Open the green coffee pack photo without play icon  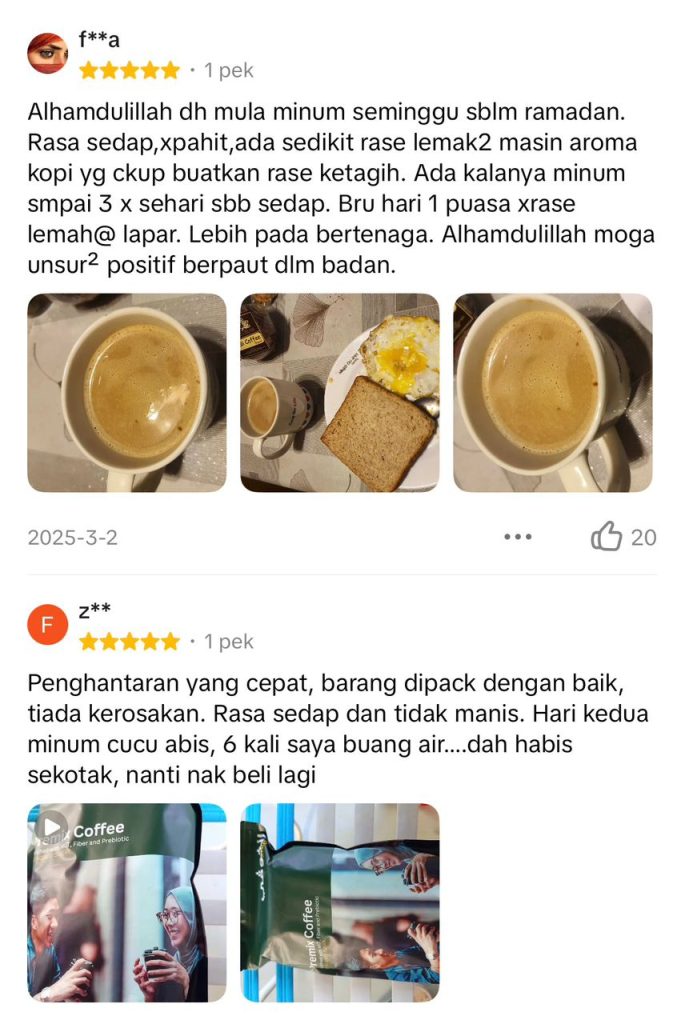point(339,902)
